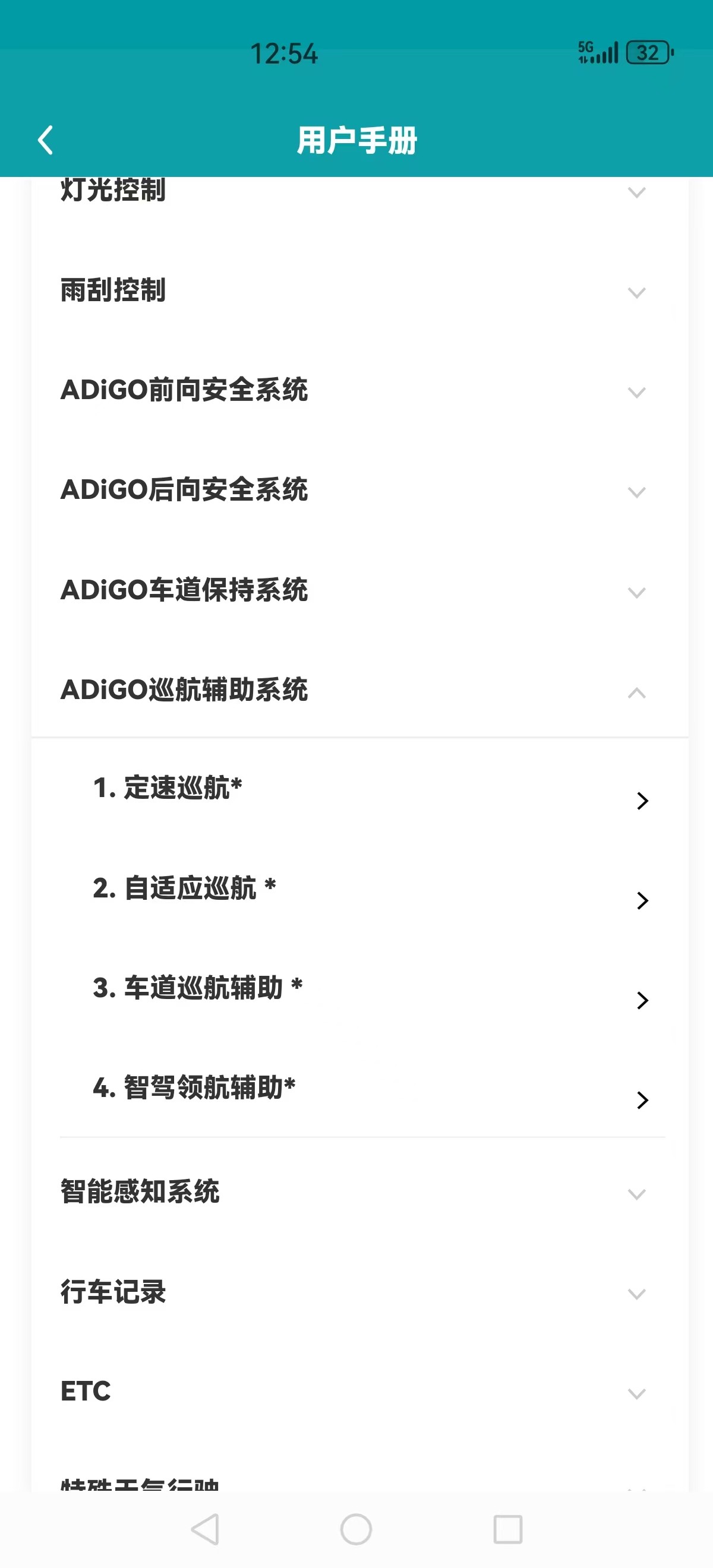Open recent apps from navigation bar
The height and width of the screenshot is (1568, 713).
point(508,1529)
